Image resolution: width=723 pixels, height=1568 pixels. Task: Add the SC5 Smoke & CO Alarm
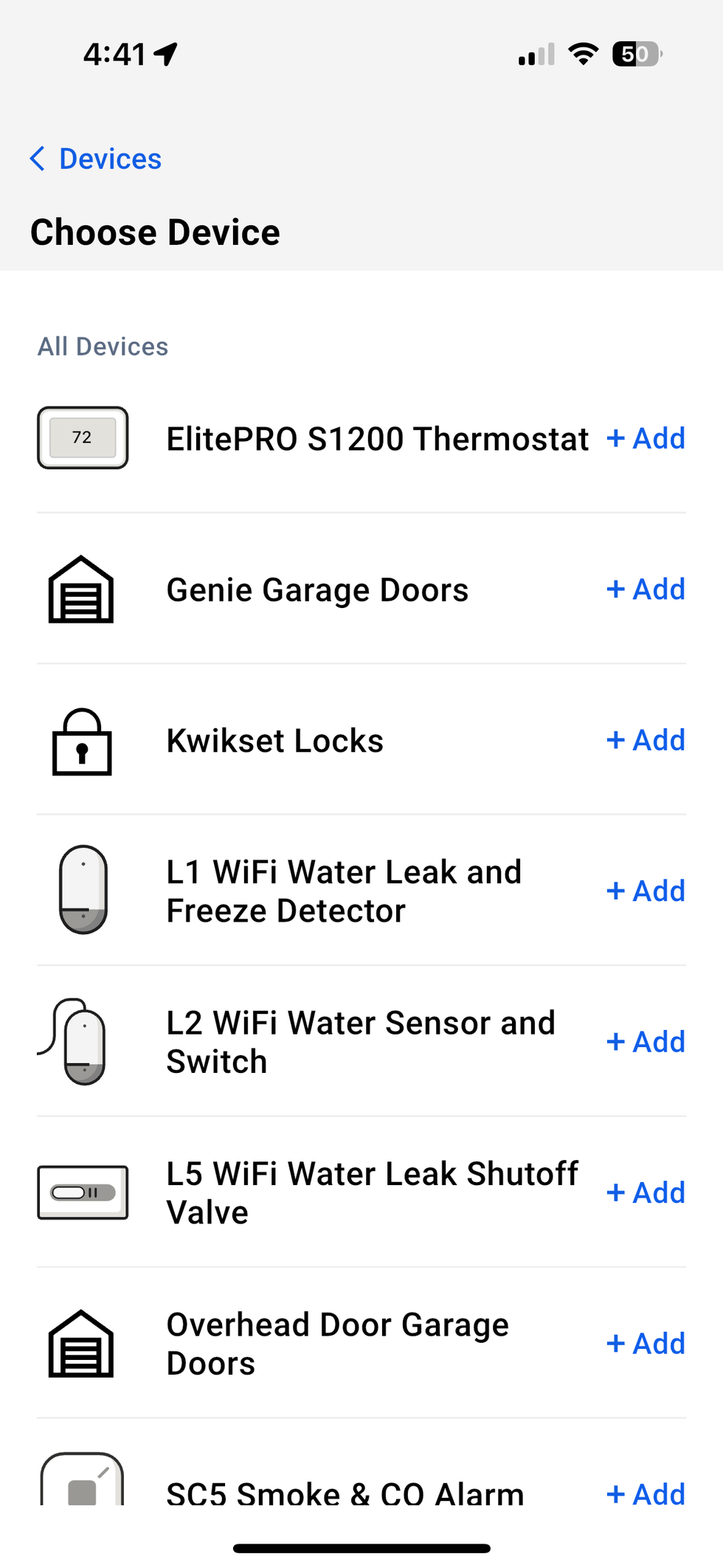coord(646,1494)
